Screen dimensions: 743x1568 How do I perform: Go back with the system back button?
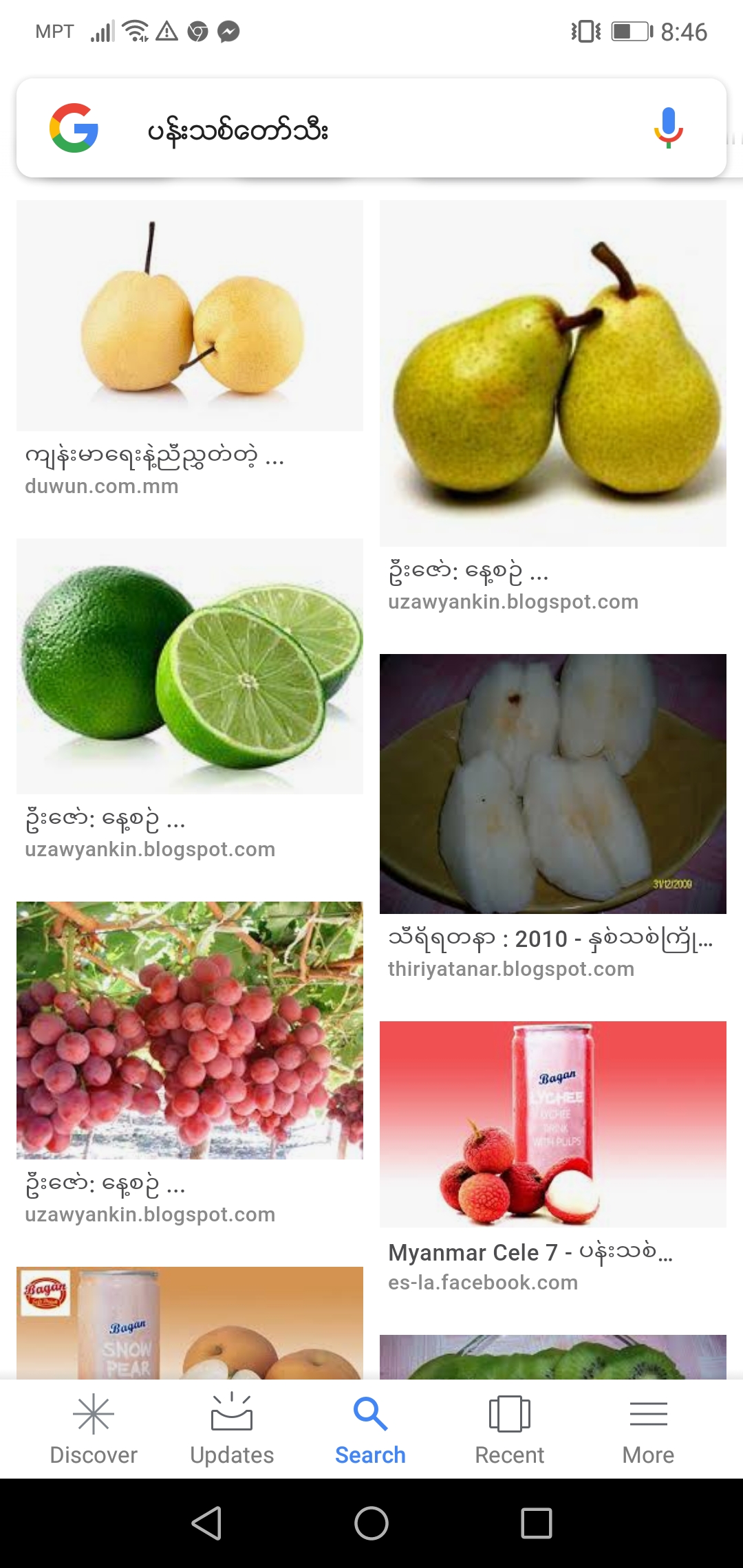[206, 1523]
